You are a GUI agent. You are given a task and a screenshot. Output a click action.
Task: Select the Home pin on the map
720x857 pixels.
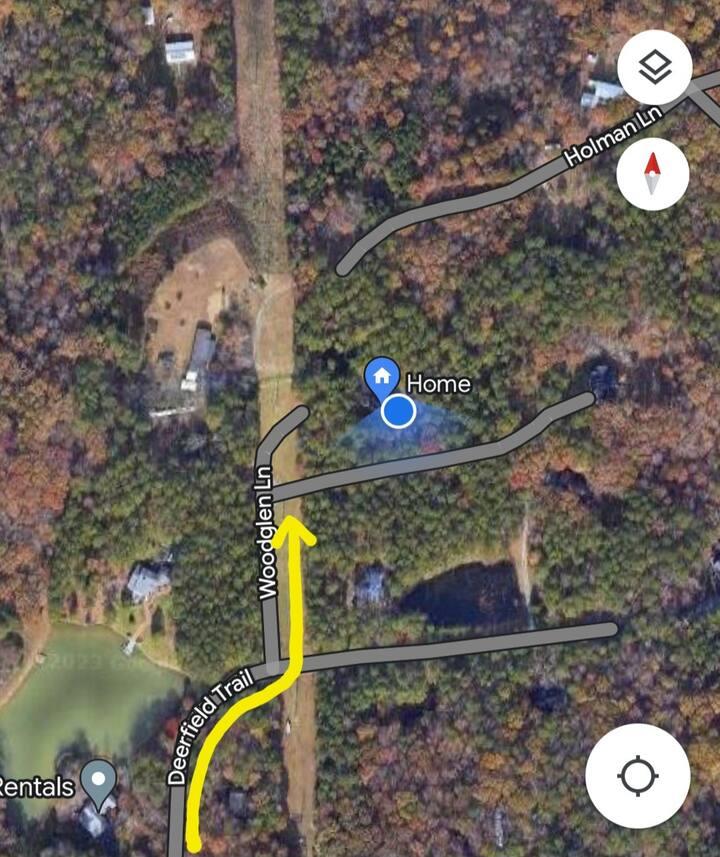(x=381, y=378)
